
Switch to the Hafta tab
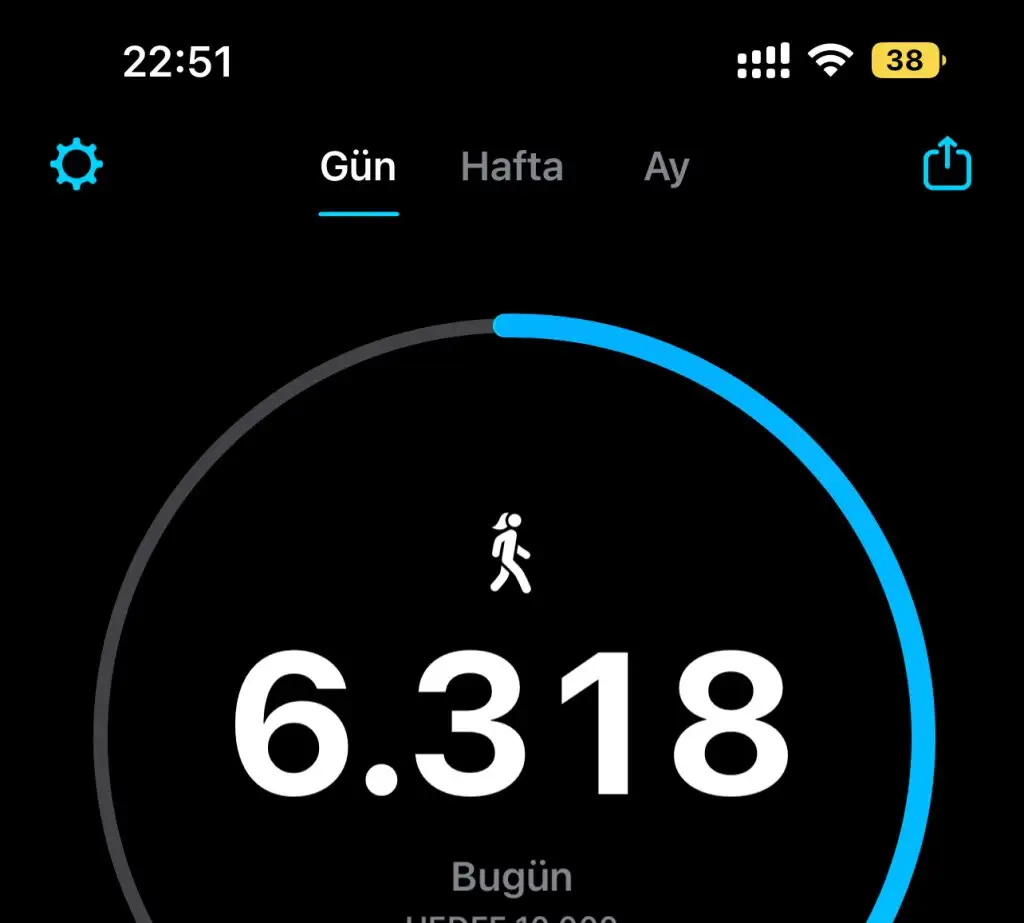[x=512, y=167]
